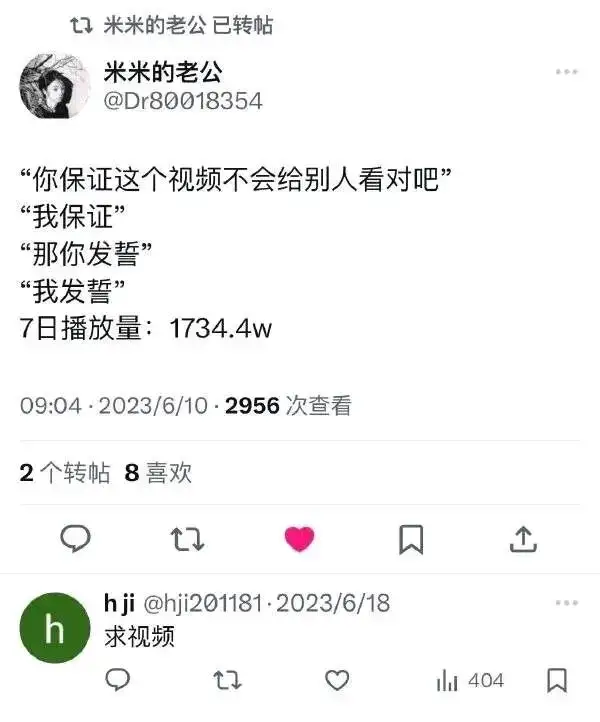View the 8 喜欢 likes list

click(x=158, y=472)
